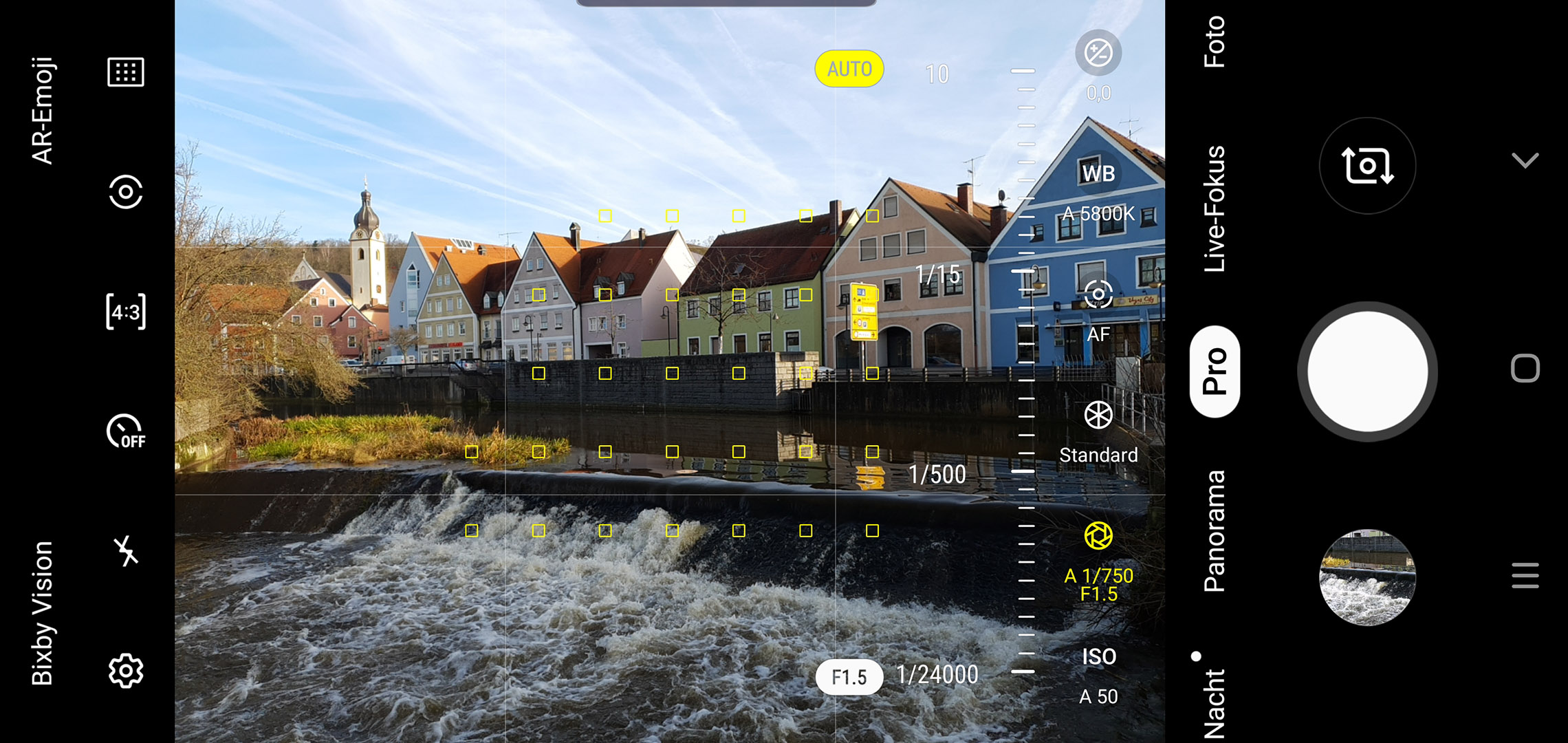Open AR-Emoji mode

[x=43, y=110]
